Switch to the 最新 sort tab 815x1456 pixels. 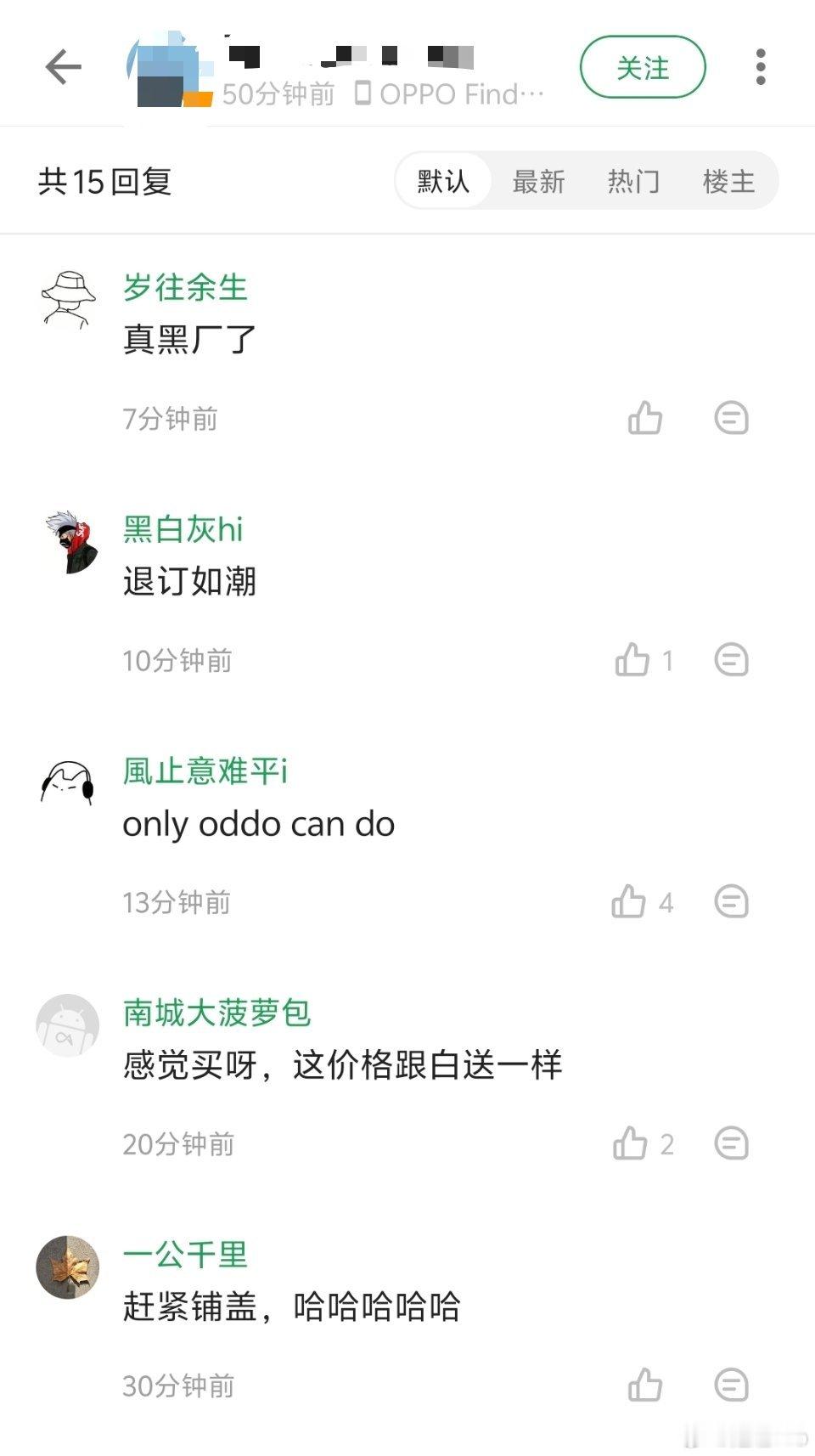click(540, 181)
